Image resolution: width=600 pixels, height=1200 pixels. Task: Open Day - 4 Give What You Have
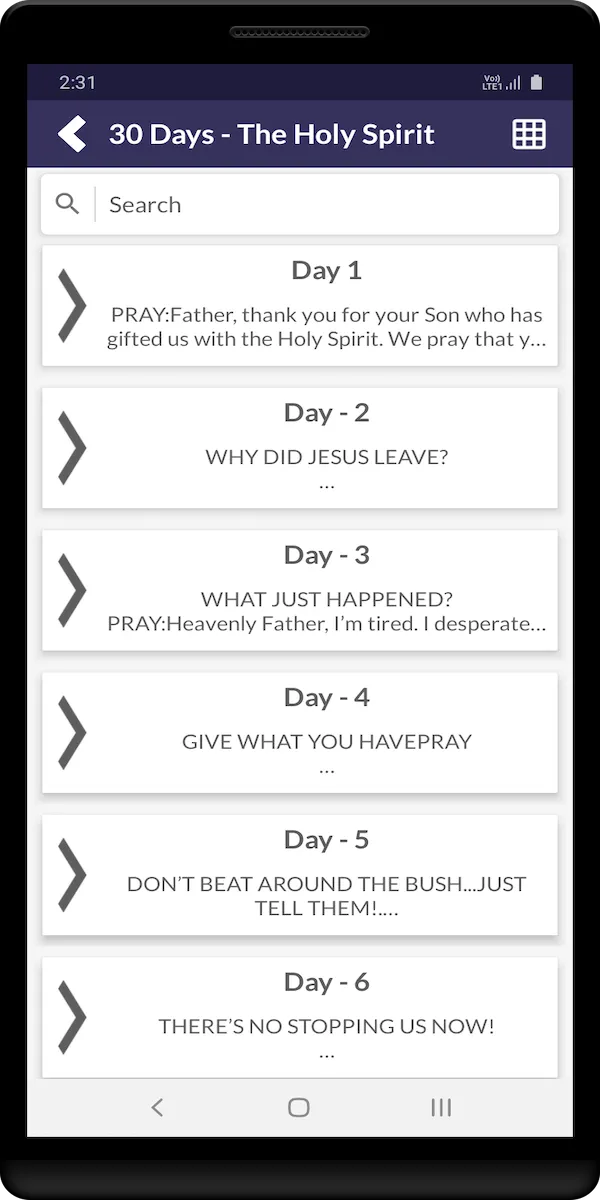point(300,732)
